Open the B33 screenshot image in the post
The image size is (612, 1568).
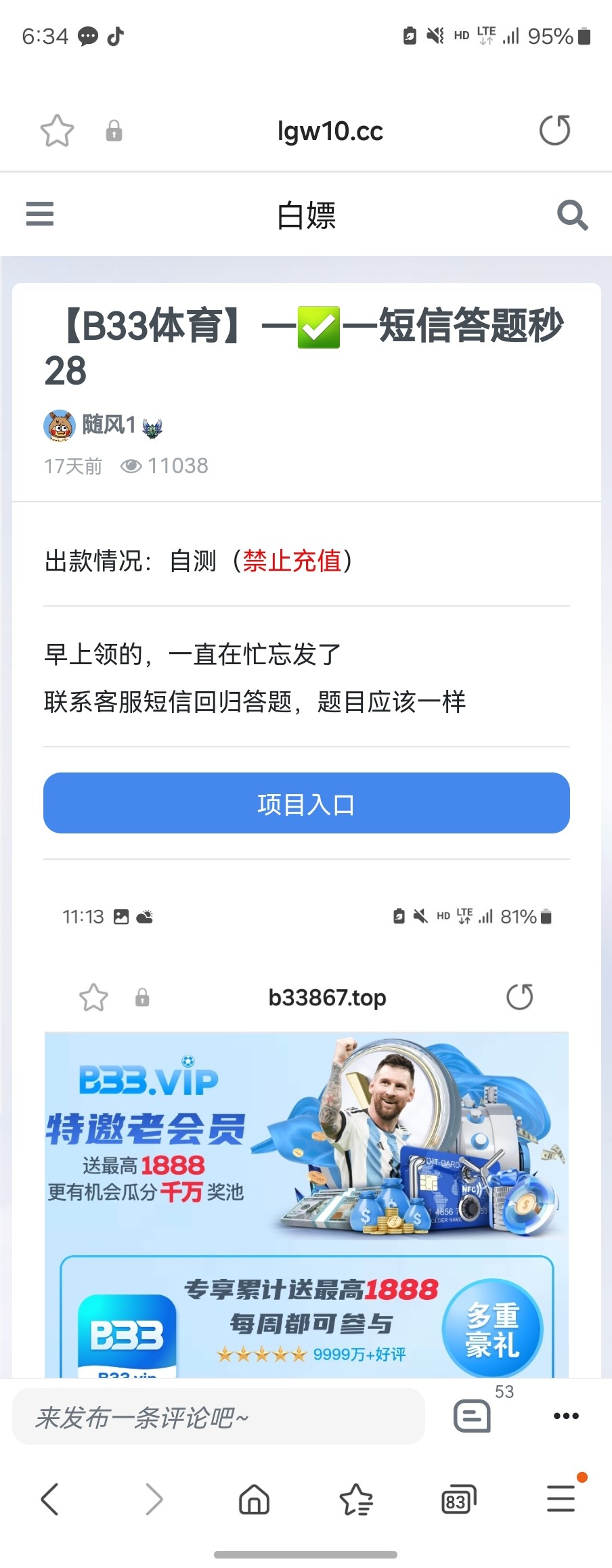[306, 1137]
